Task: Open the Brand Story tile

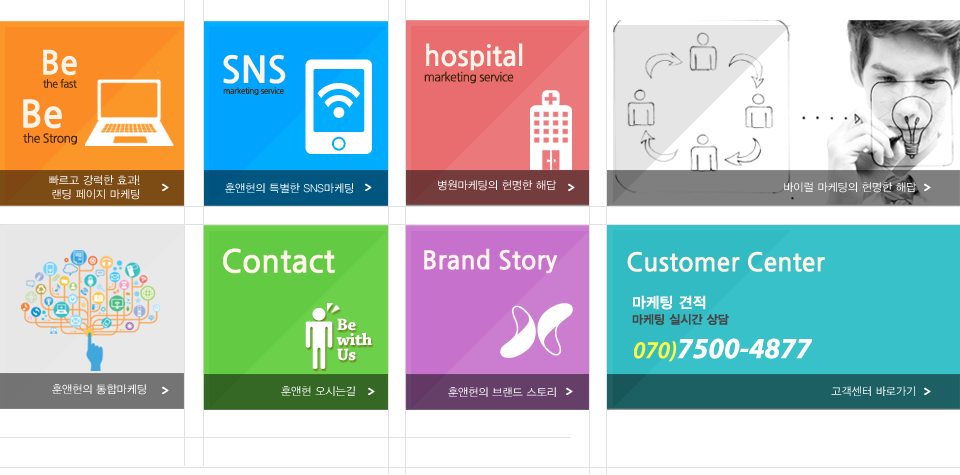Action: (x=497, y=316)
